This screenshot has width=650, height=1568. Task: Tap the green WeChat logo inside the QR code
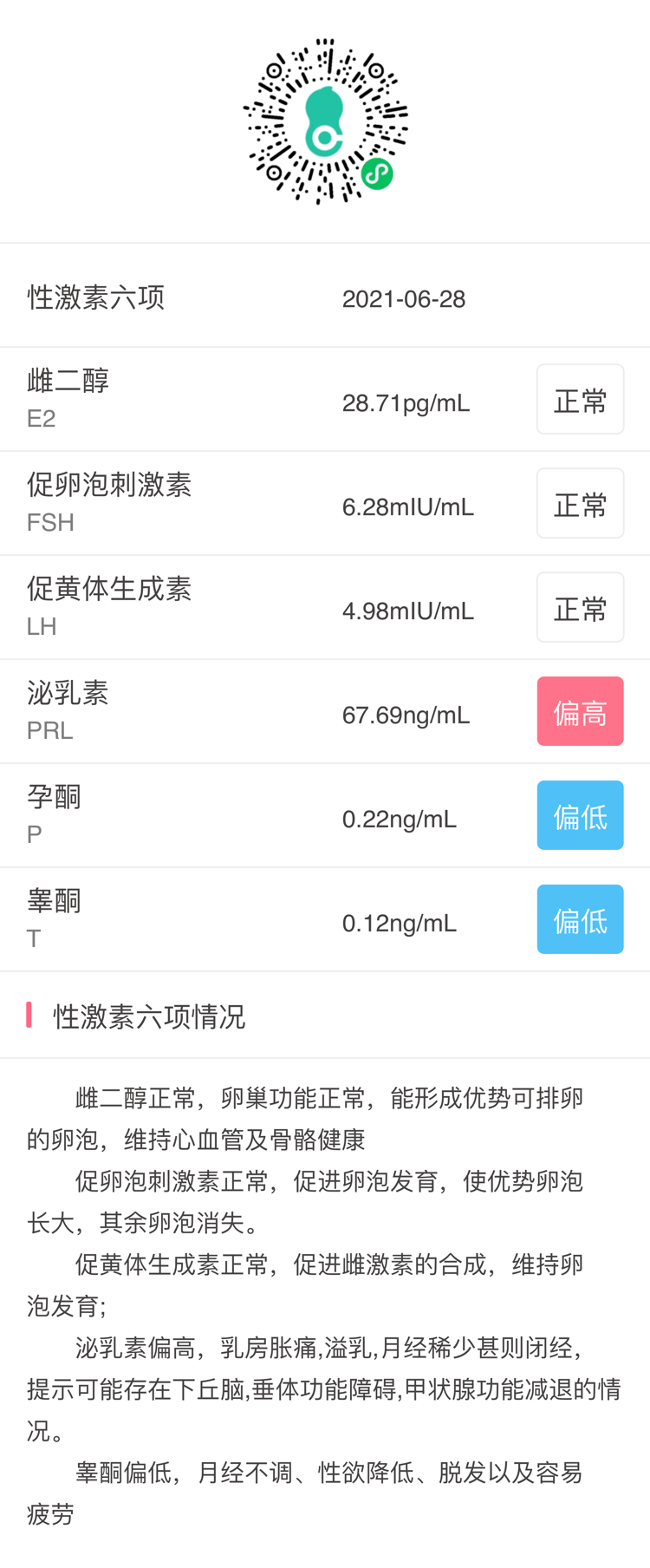point(376,173)
